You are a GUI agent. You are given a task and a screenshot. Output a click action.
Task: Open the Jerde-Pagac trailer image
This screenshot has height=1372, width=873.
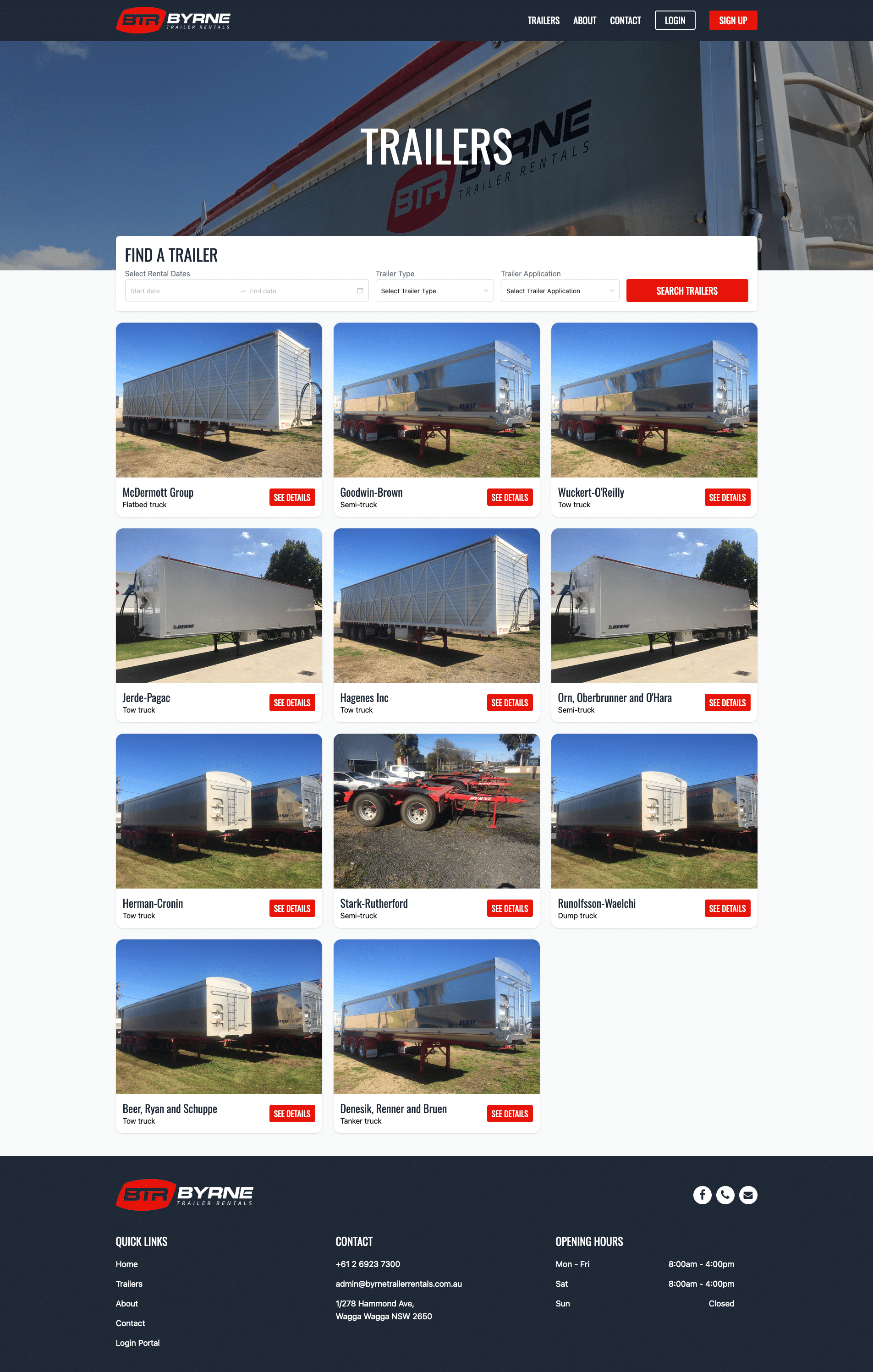(x=219, y=605)
